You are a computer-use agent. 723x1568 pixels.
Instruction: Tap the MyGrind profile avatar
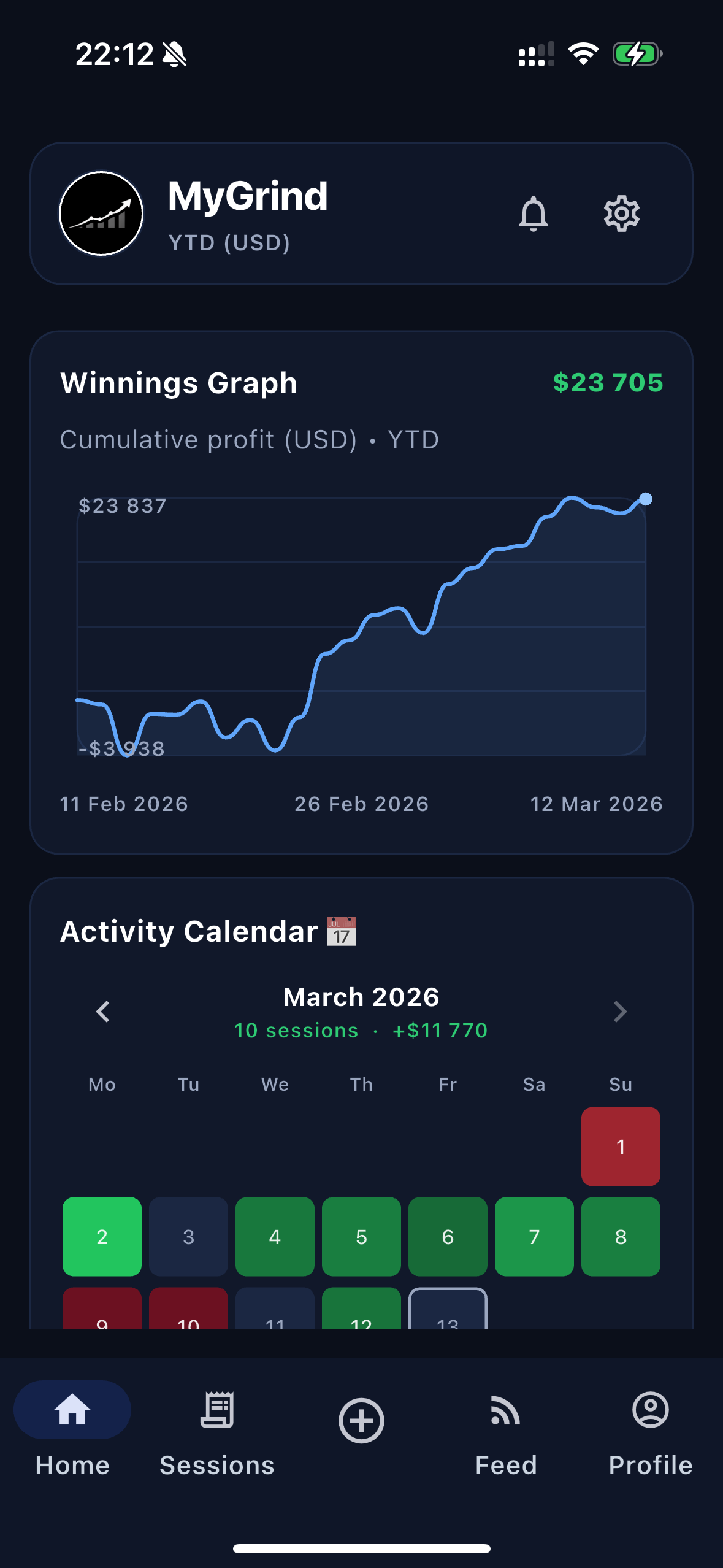pyautogui.click(x=101, y=213)
